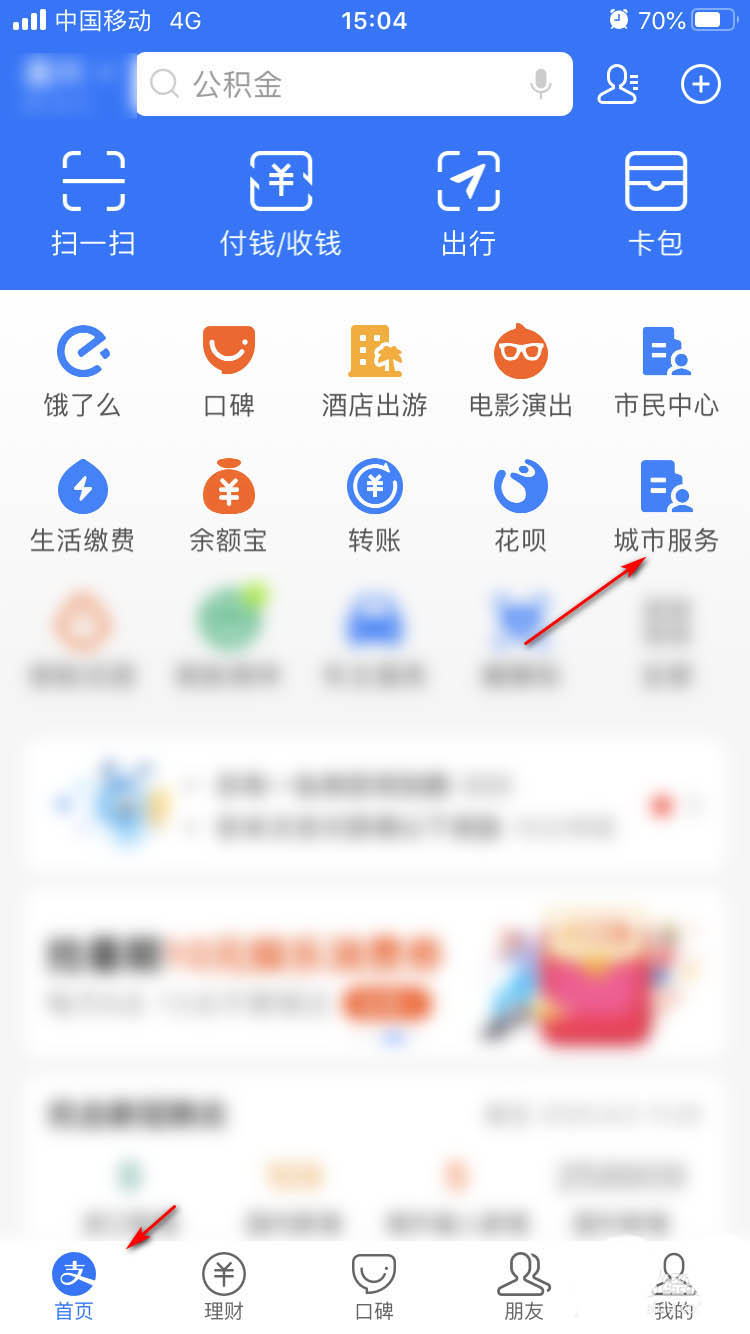Tap the microphone voice search icon
750x1334 pixels.
coord(541,85)
